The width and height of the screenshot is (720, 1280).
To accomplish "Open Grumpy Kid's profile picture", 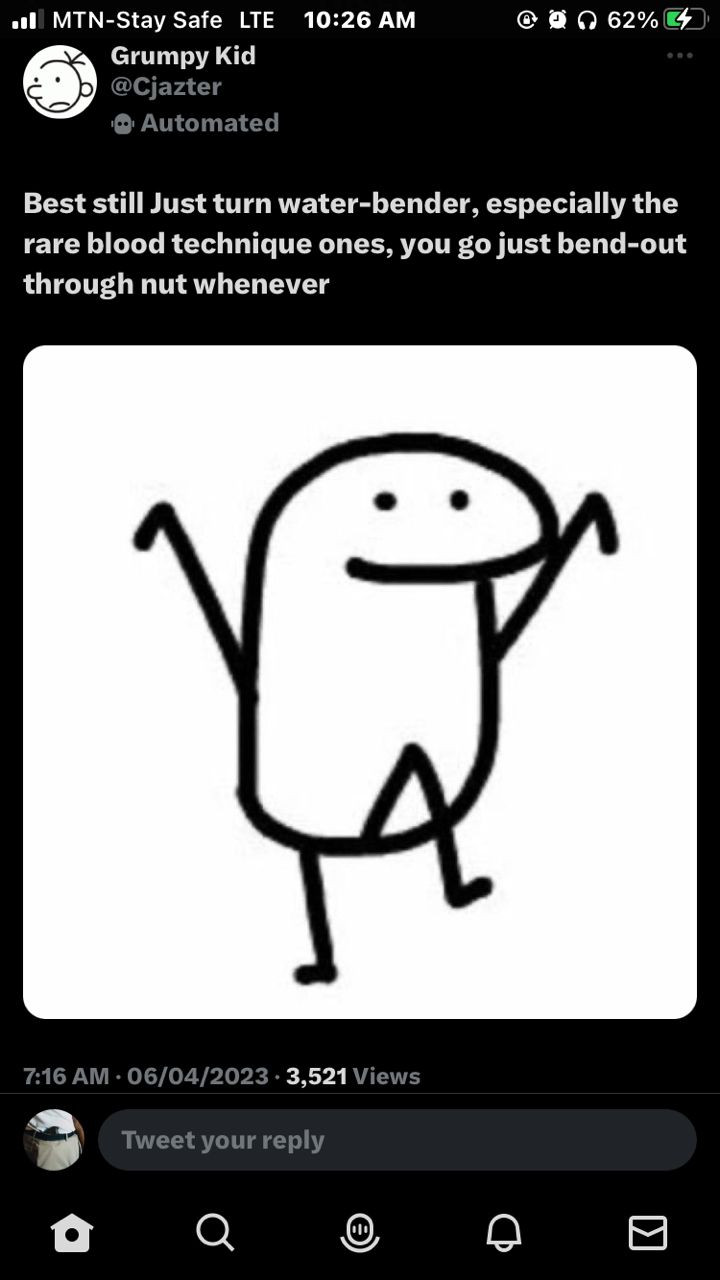I will pyautogui.click(x=60, y=82).
